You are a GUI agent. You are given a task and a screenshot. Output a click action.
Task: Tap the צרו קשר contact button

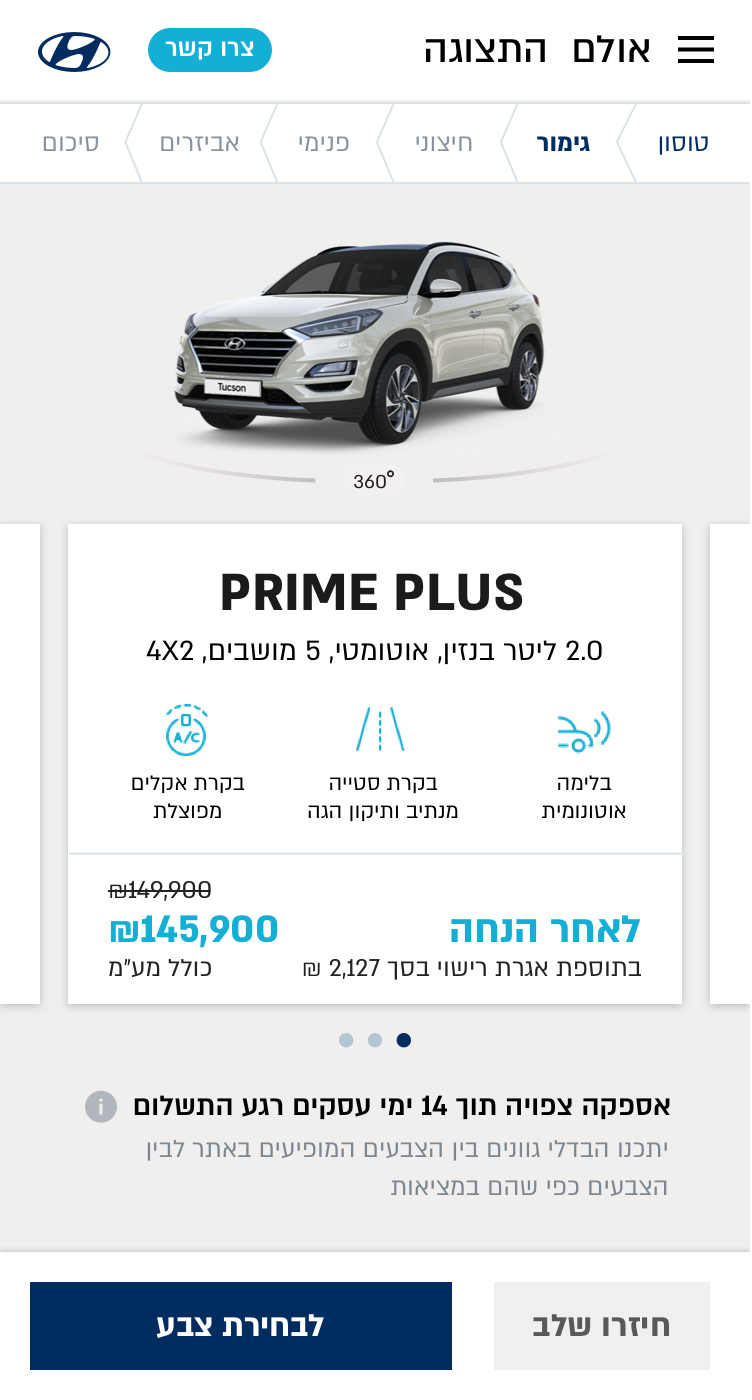[210, 50]
